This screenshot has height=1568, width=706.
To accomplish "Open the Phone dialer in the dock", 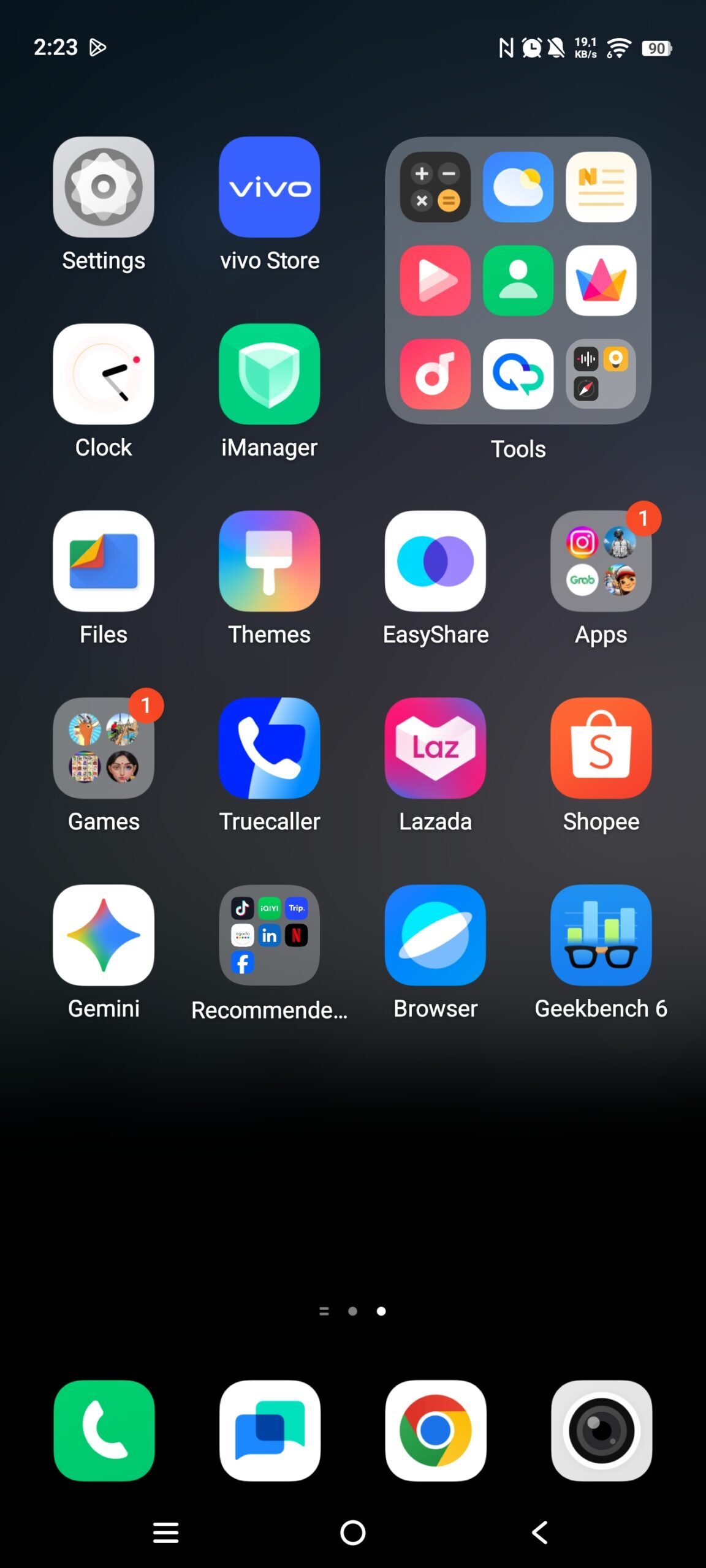I will pos(104,1431).
